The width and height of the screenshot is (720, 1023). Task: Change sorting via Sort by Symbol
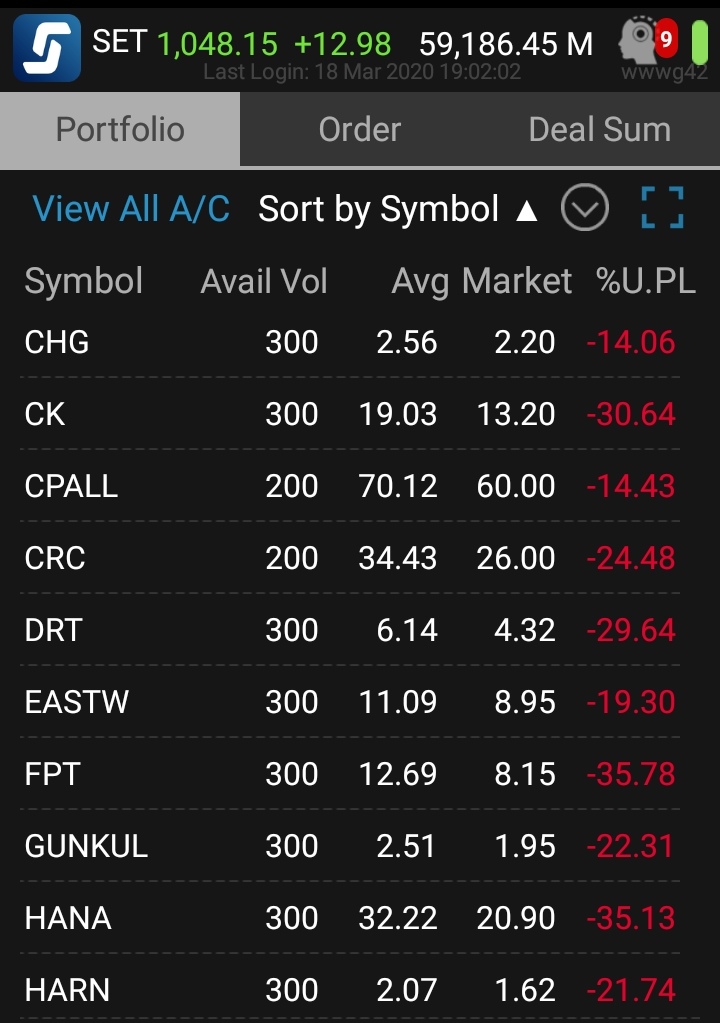(x=398, y=209)
